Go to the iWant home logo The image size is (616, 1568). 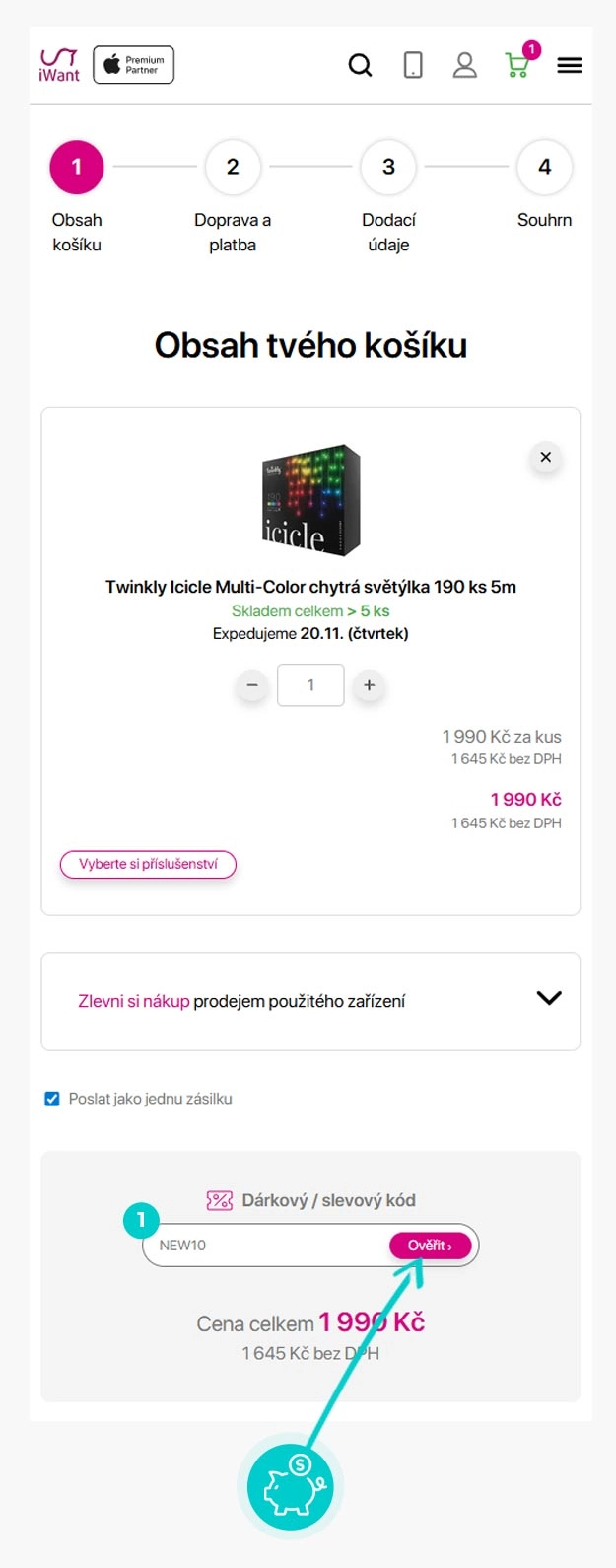pos(59,65)
